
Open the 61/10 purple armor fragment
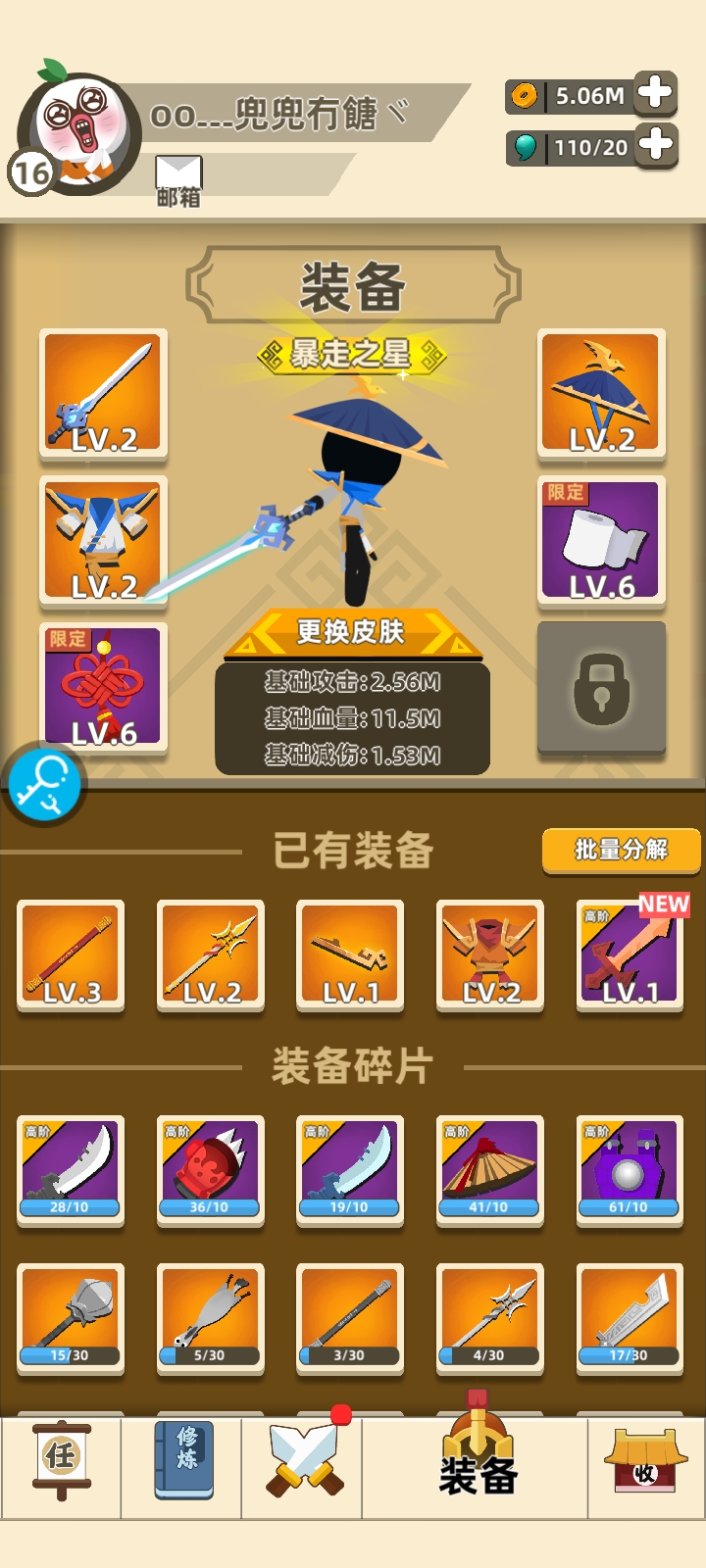(629, 1170)
